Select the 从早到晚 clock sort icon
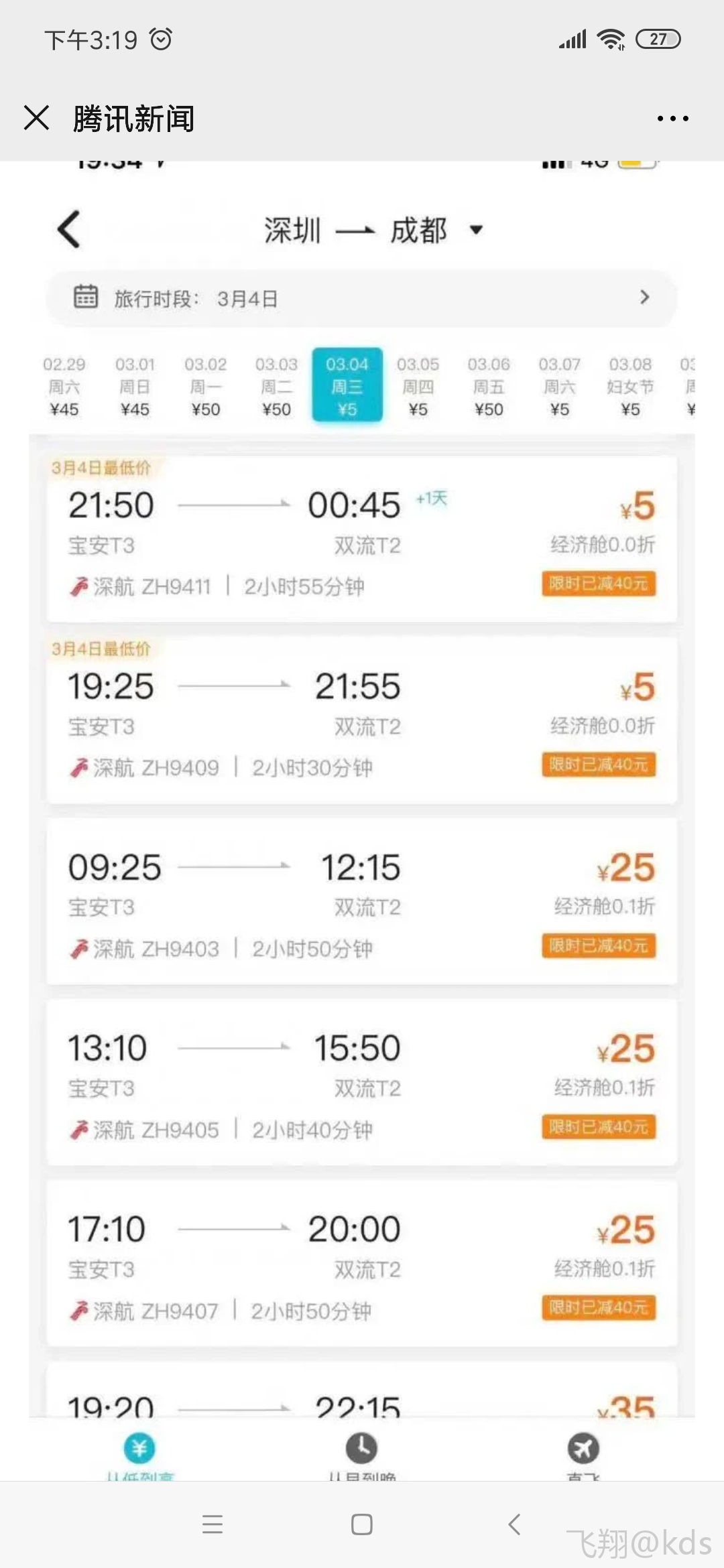This screenshot has width=724, height=1568. point(361,1449)
